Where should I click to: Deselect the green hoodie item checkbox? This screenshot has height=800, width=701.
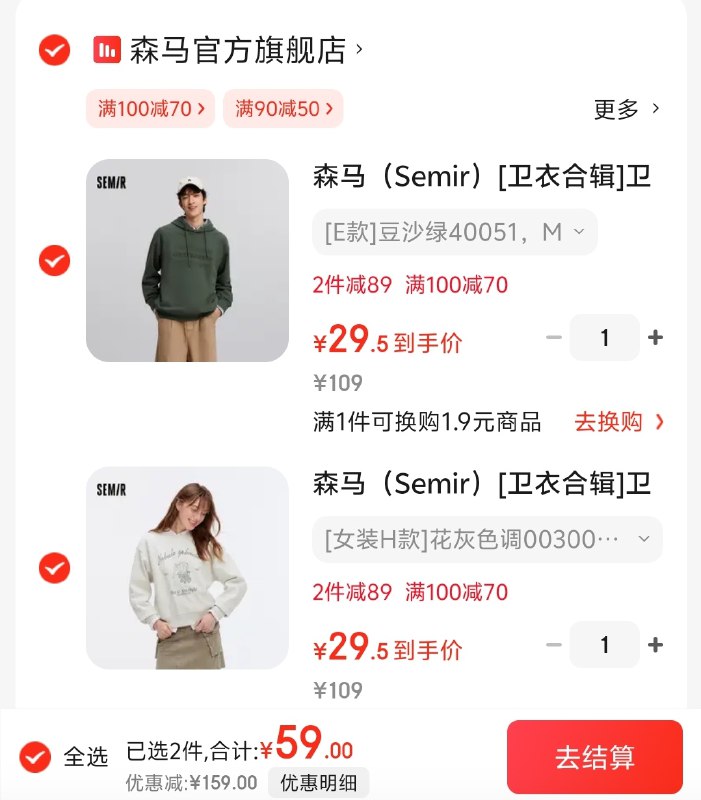coord(54,261)
